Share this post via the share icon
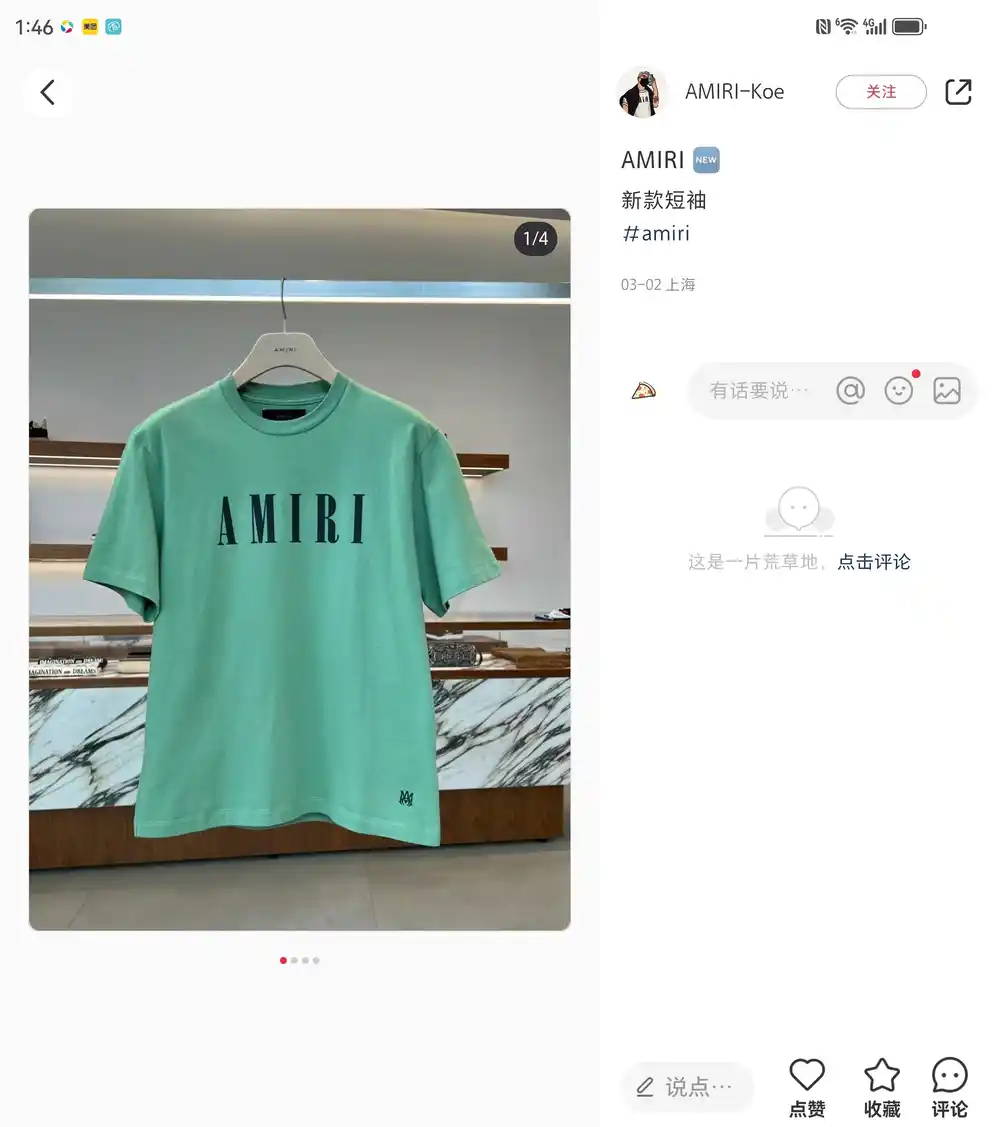This screenshot has height=1127, width=1000. click(x=958, y=92)
